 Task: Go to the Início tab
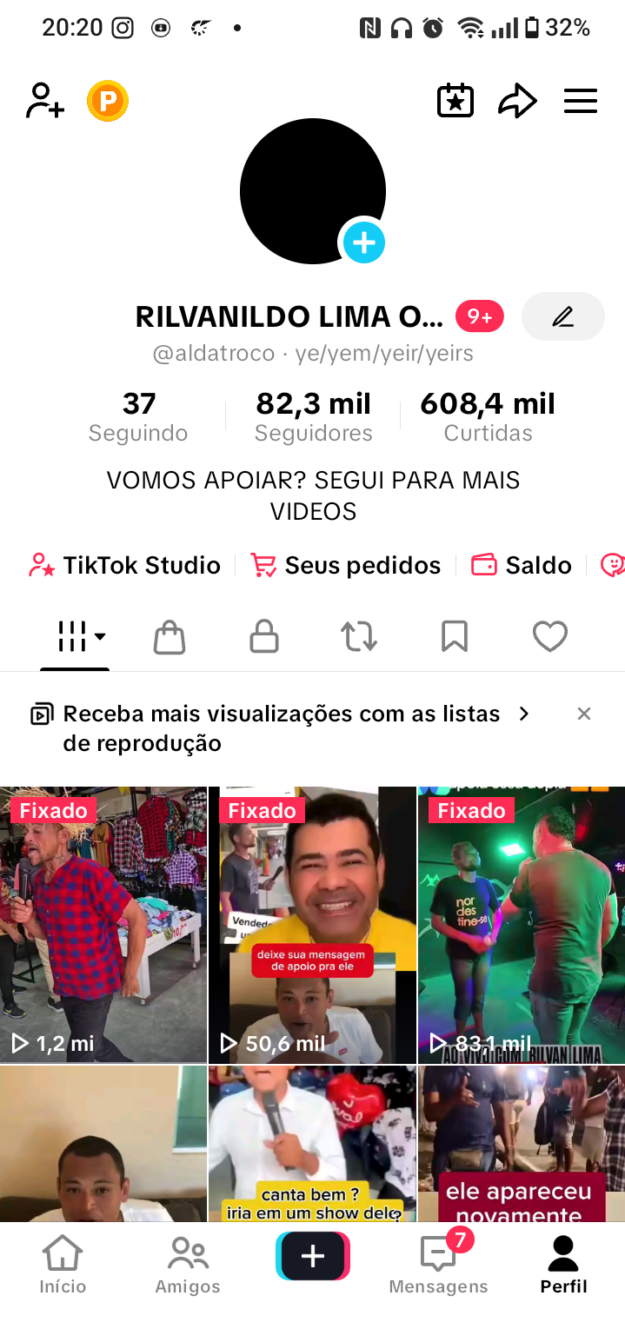click(63, 1264)
